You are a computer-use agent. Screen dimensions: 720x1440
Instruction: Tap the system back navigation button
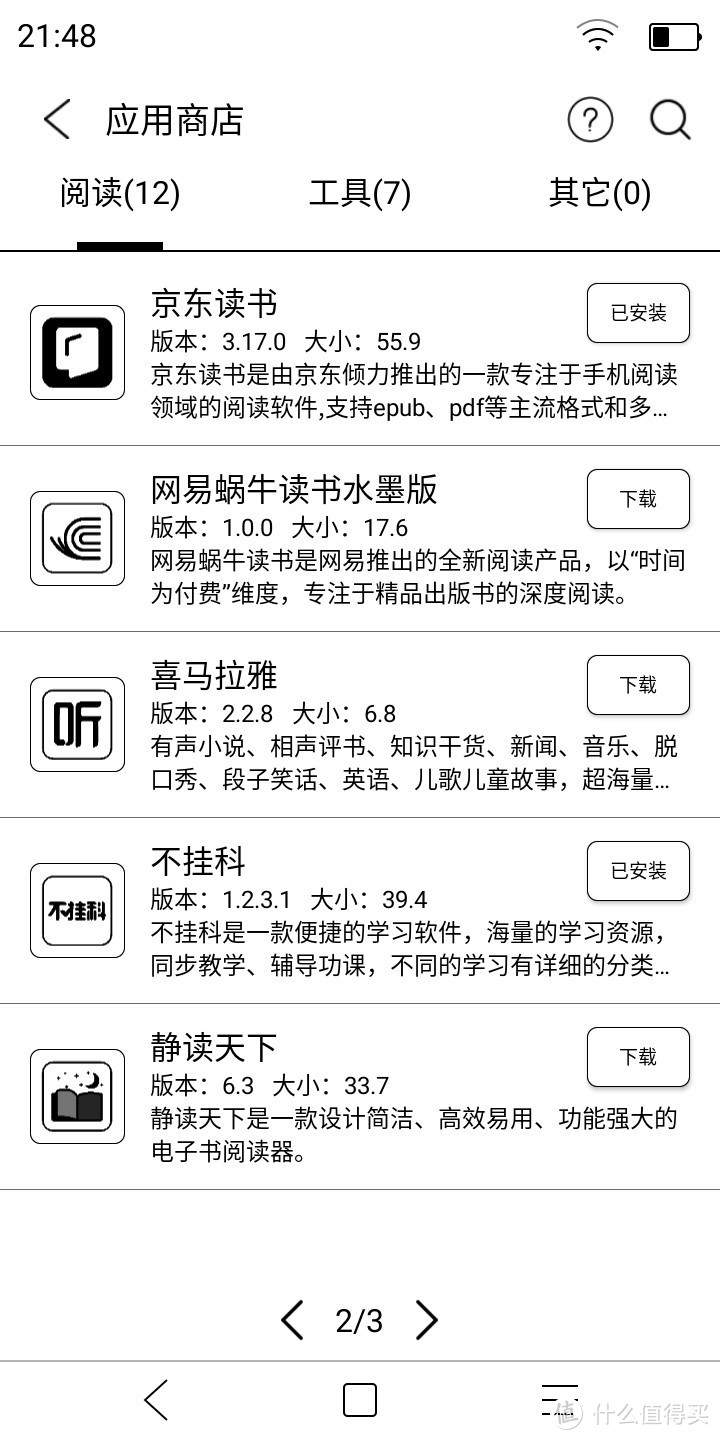tap(157, 1400)
